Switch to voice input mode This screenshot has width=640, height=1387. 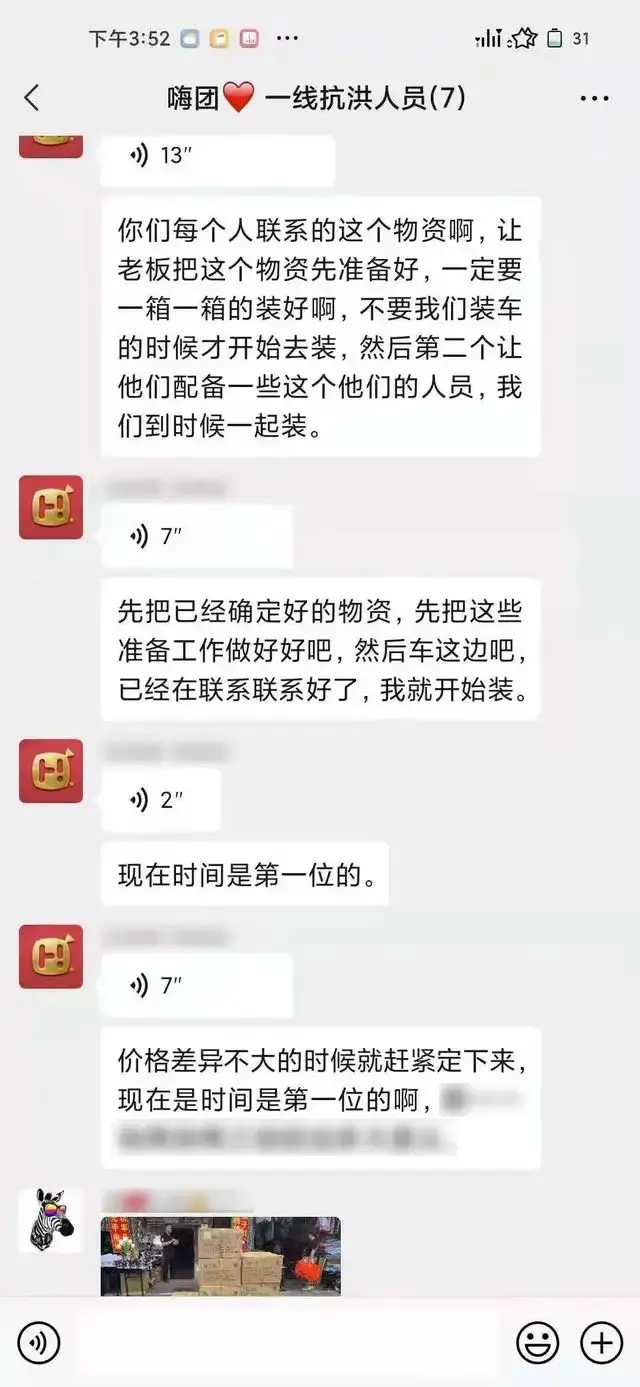click(x=39, y=1343)
